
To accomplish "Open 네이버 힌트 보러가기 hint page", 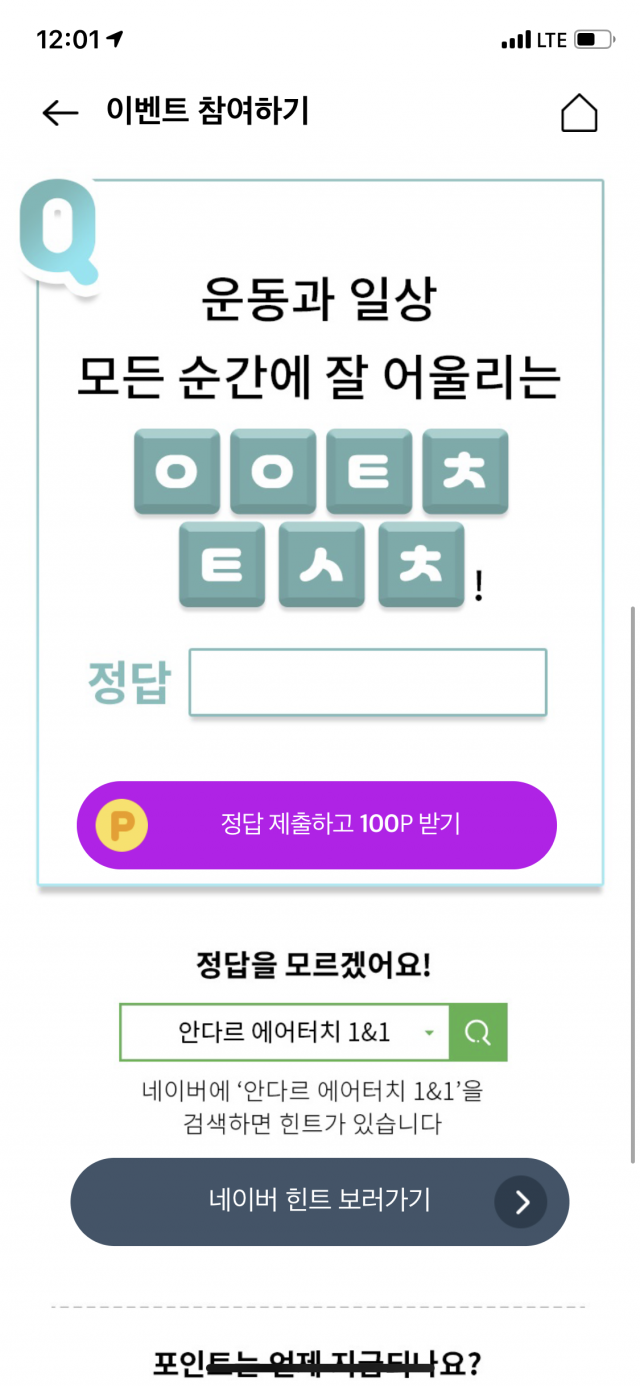I will click(x=319, y=1201).
